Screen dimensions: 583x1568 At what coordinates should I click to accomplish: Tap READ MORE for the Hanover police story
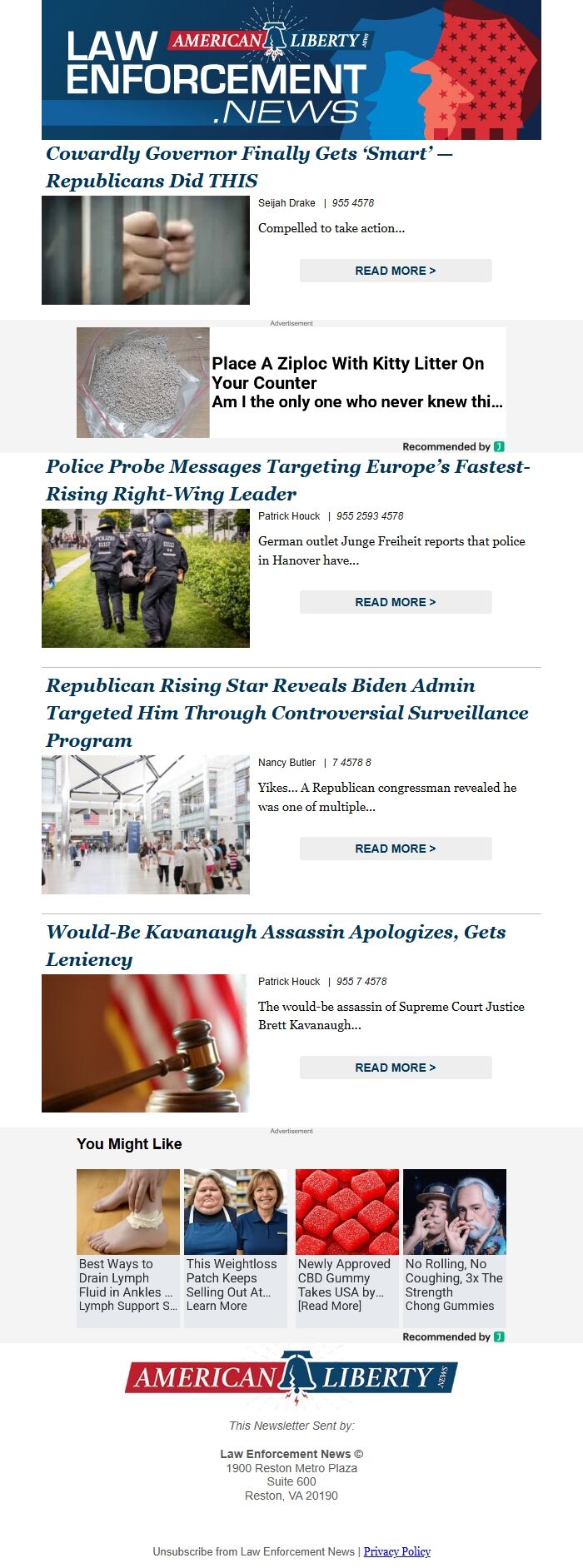pos(395,602)
